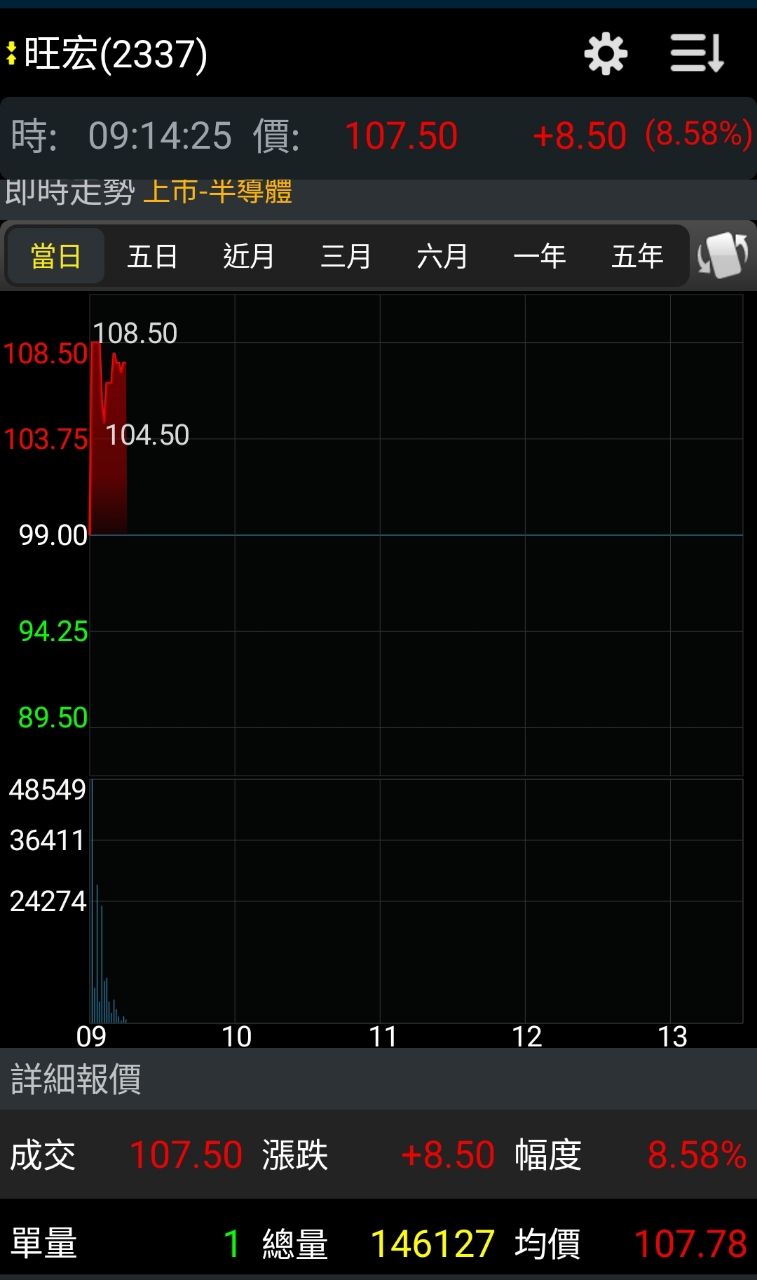The image size is (757, 1280).
Task: Rotate the chart to landscape view
Action: click(x=723, y=256)
